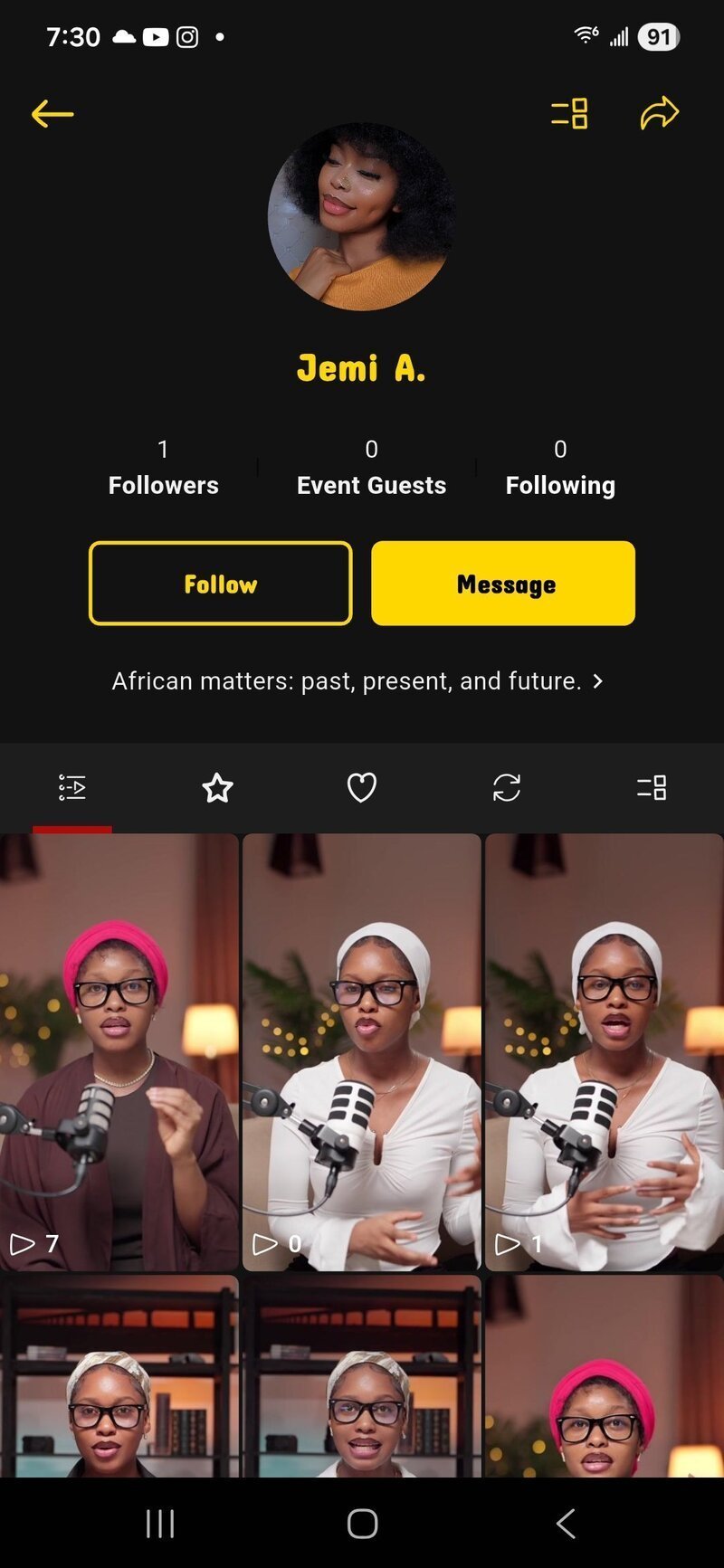Open the Following list
The height and width of the screenshot is (1568, 724).
[x=559, y=468]
